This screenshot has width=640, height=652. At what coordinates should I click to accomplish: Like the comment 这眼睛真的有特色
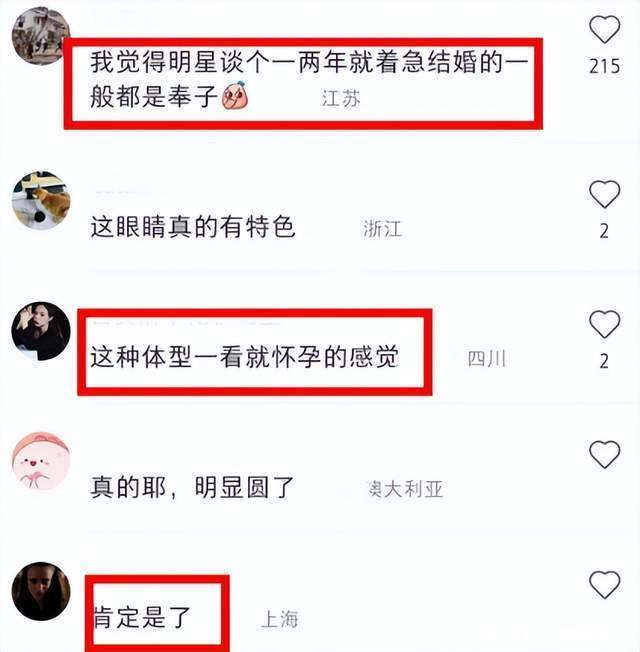pos(604,194)
